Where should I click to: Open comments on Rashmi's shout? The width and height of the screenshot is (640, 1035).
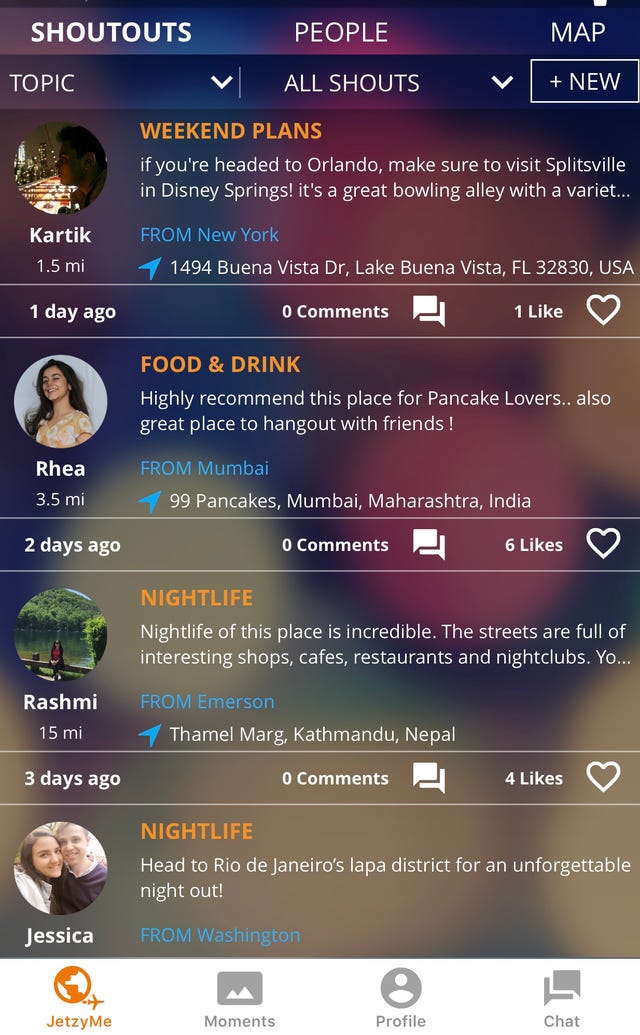coord(429,777)
